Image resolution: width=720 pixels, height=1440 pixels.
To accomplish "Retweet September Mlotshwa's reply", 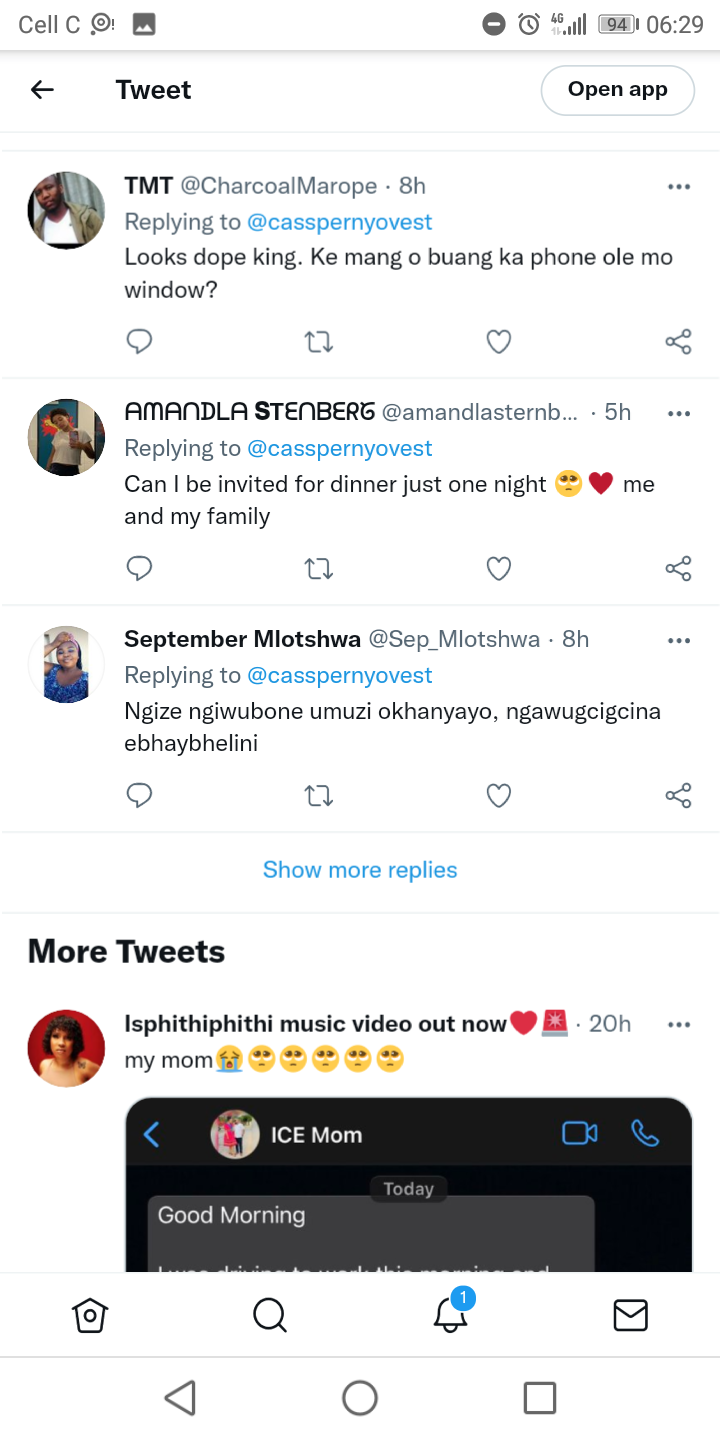I will tap(318, 796).
